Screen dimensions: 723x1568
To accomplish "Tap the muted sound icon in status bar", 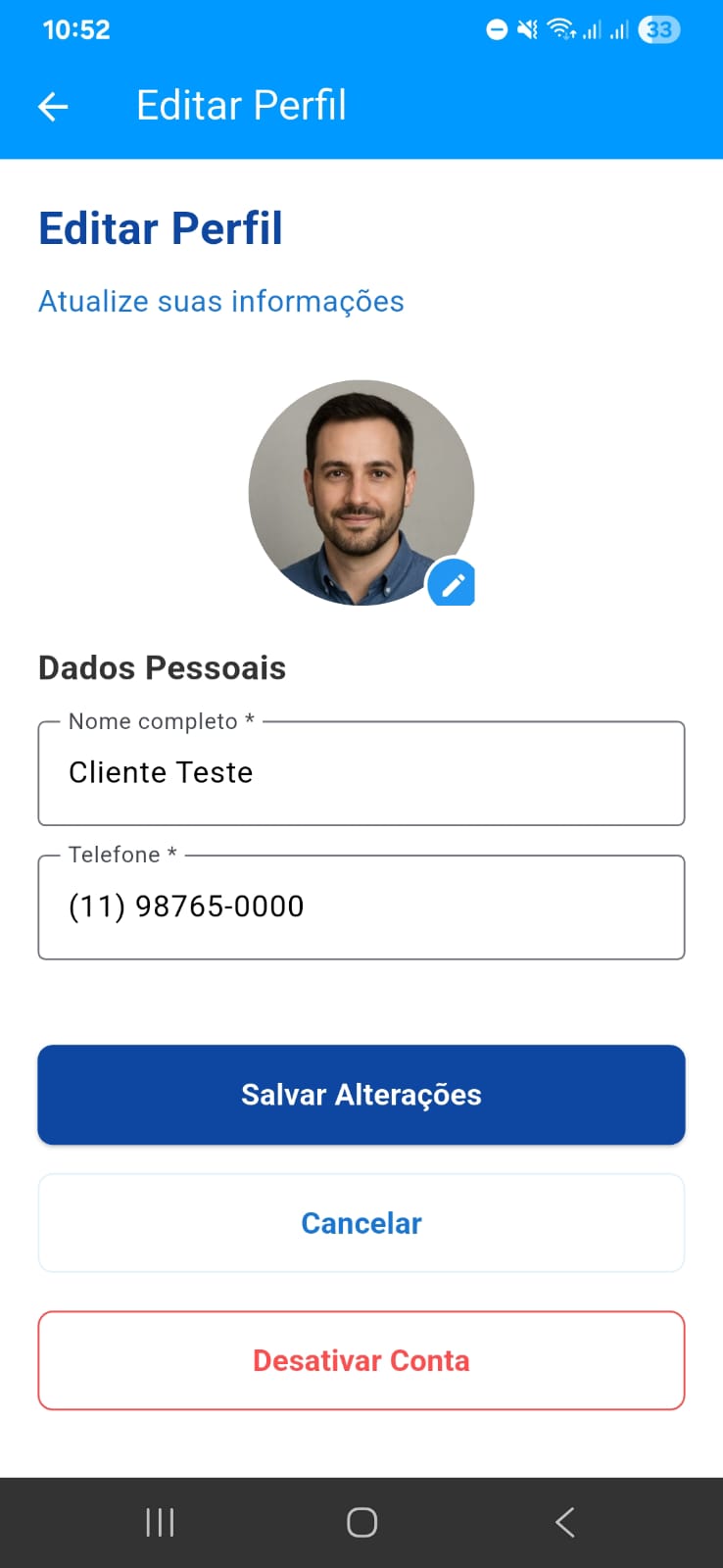I will tap(527, 29).
